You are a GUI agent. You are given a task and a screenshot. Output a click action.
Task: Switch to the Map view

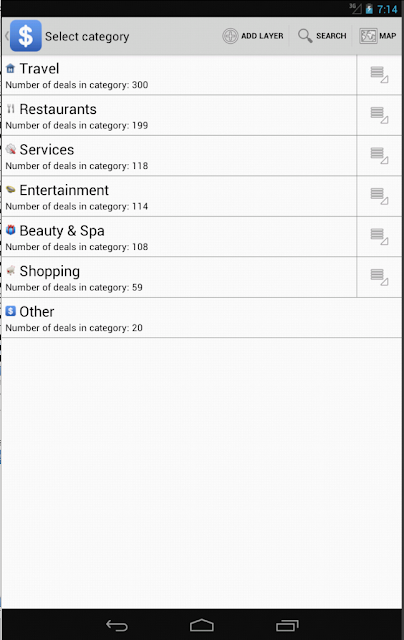coord(378,36)
